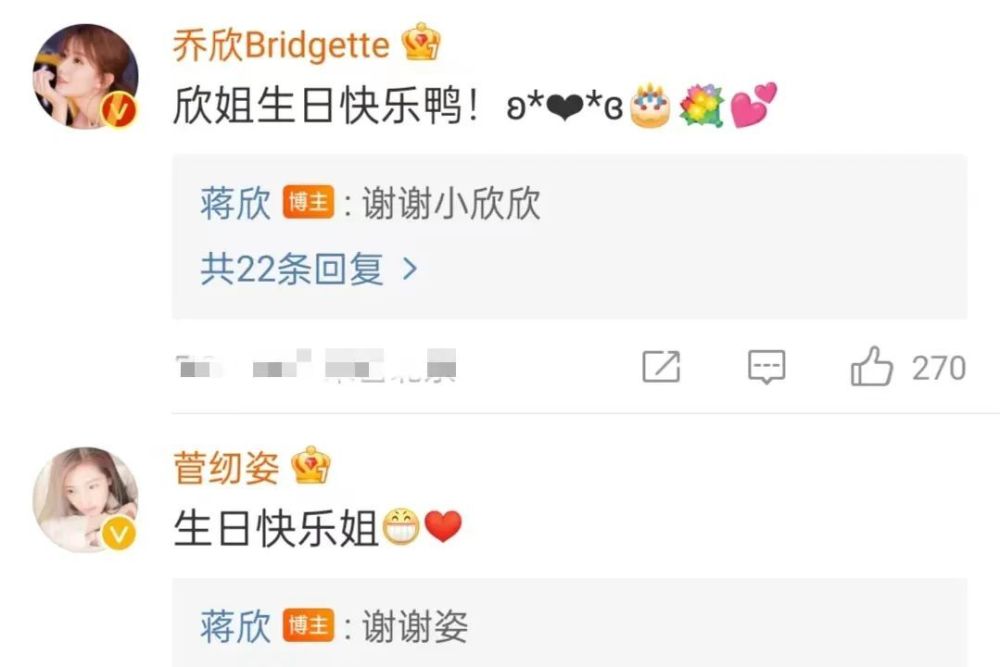The width and height of the screenshot is (1000, 667).
Task: Like 乔欣Bridgette's comment with 270 likes
Action: coord(871,367)
